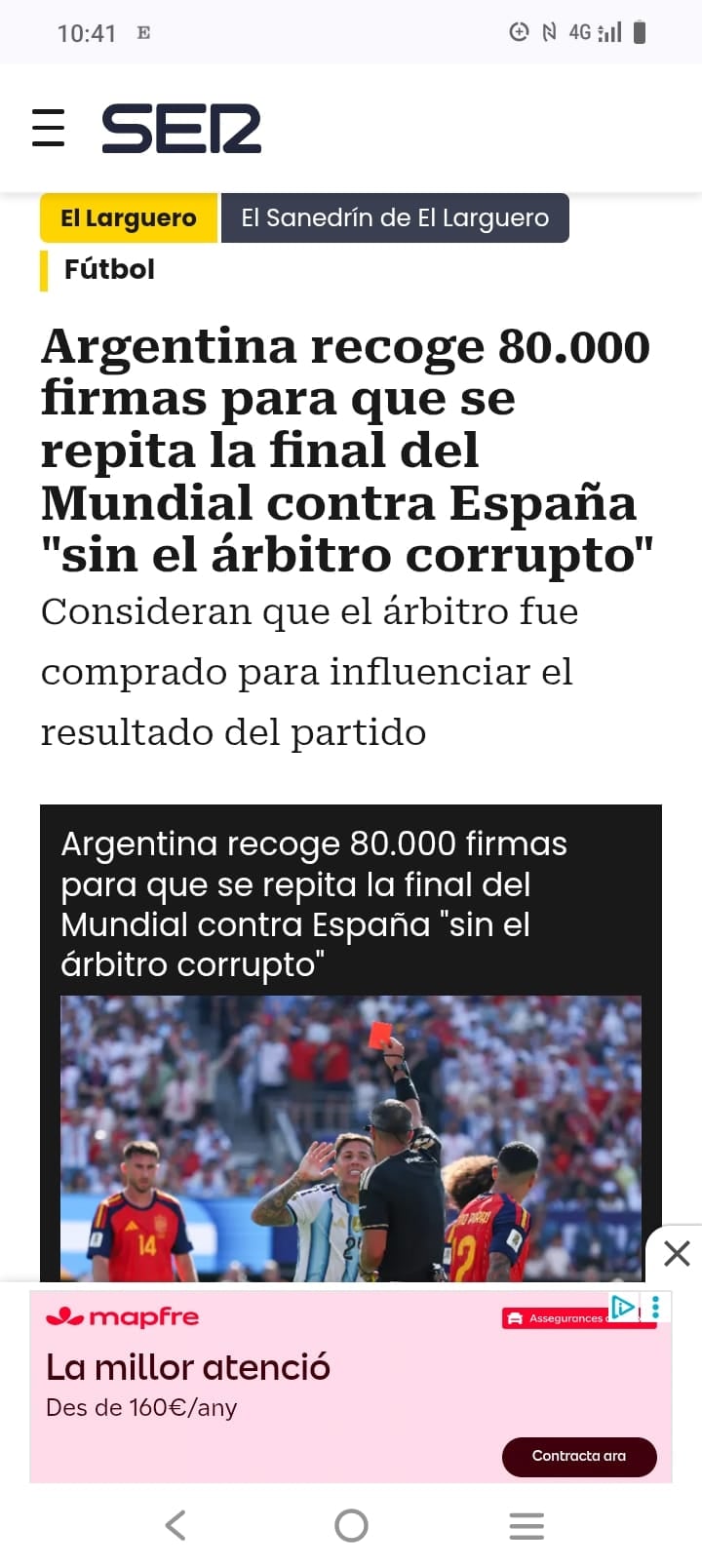
Task: Open recent apps from navigation bar
Action: point(526,1525)
